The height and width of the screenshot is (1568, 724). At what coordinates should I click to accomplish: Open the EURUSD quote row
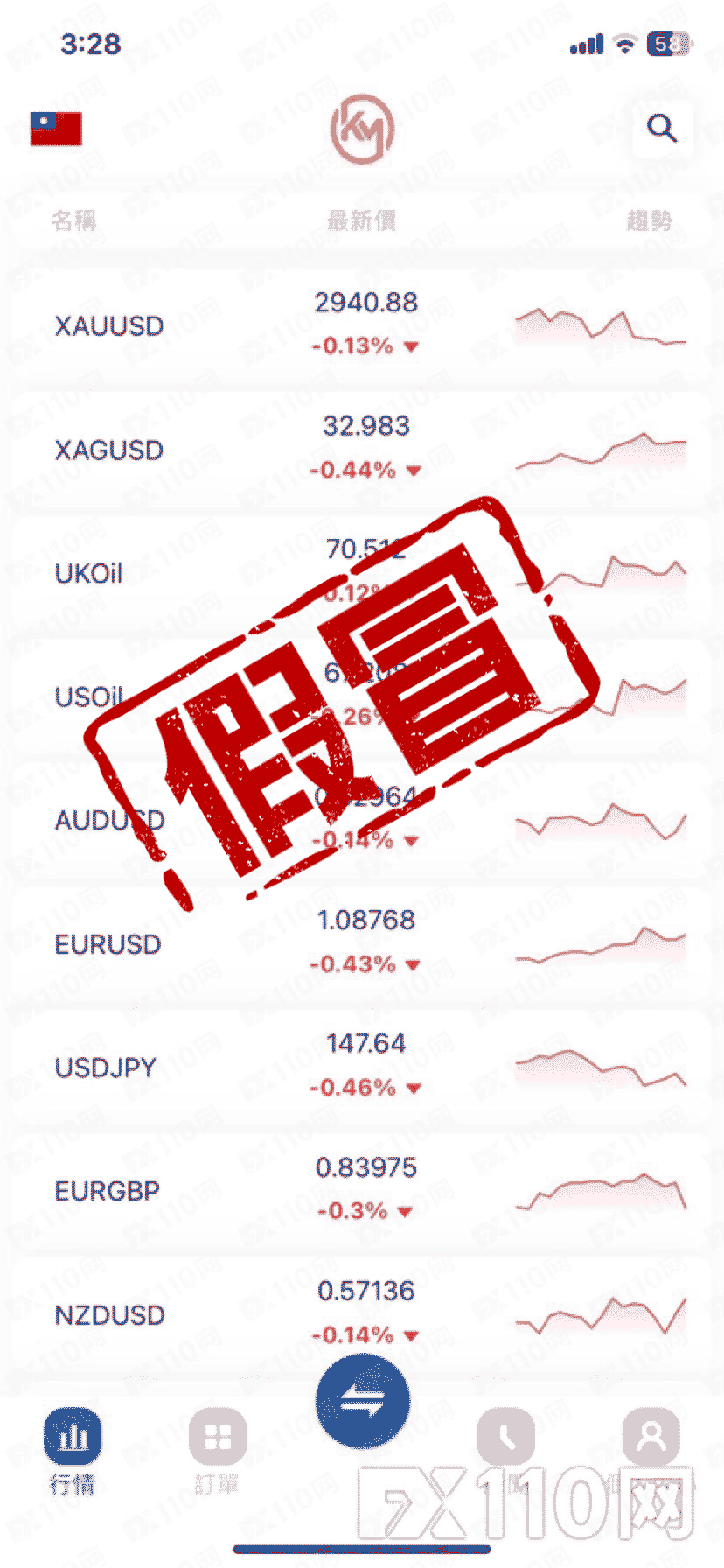click(x=108, y=944)
